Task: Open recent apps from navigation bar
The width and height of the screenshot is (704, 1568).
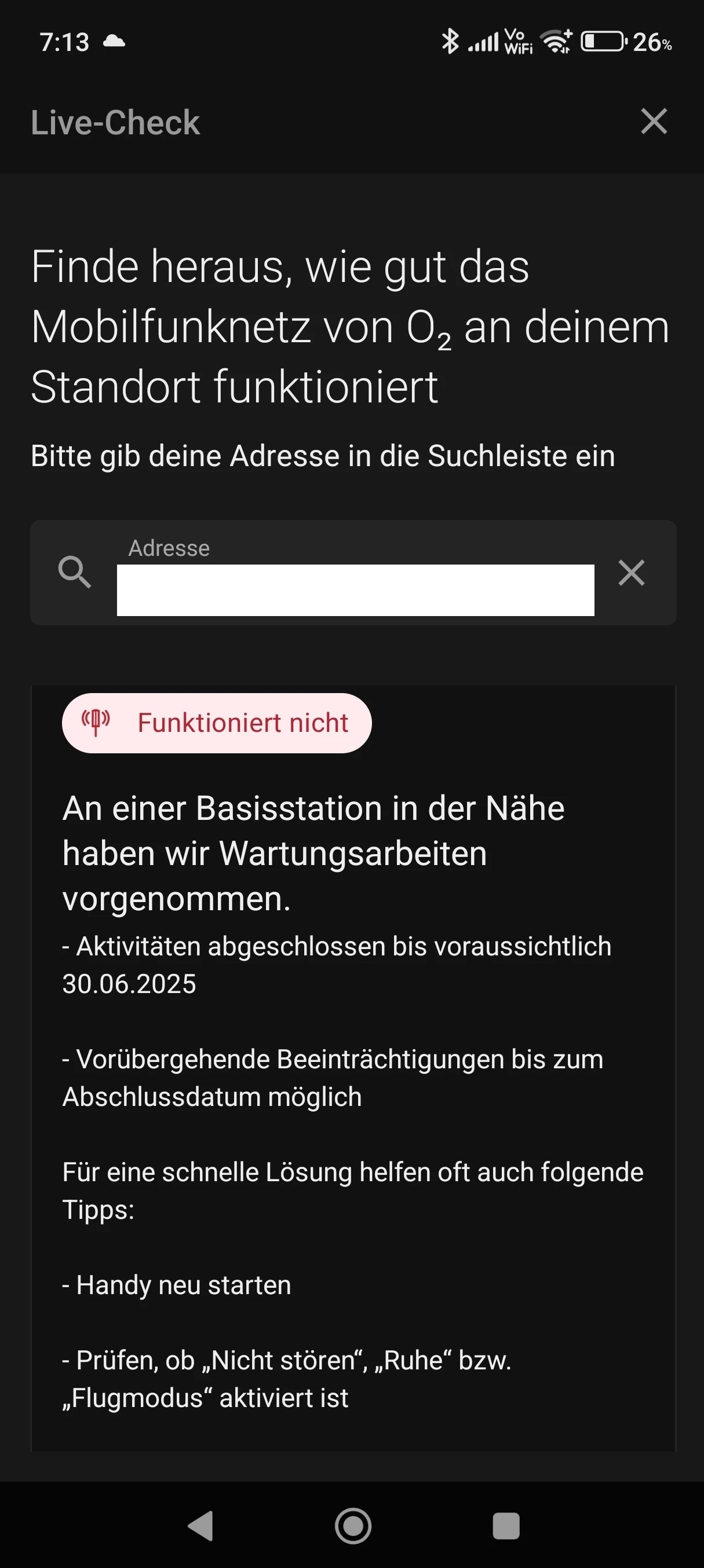Action: point(505,1525)
